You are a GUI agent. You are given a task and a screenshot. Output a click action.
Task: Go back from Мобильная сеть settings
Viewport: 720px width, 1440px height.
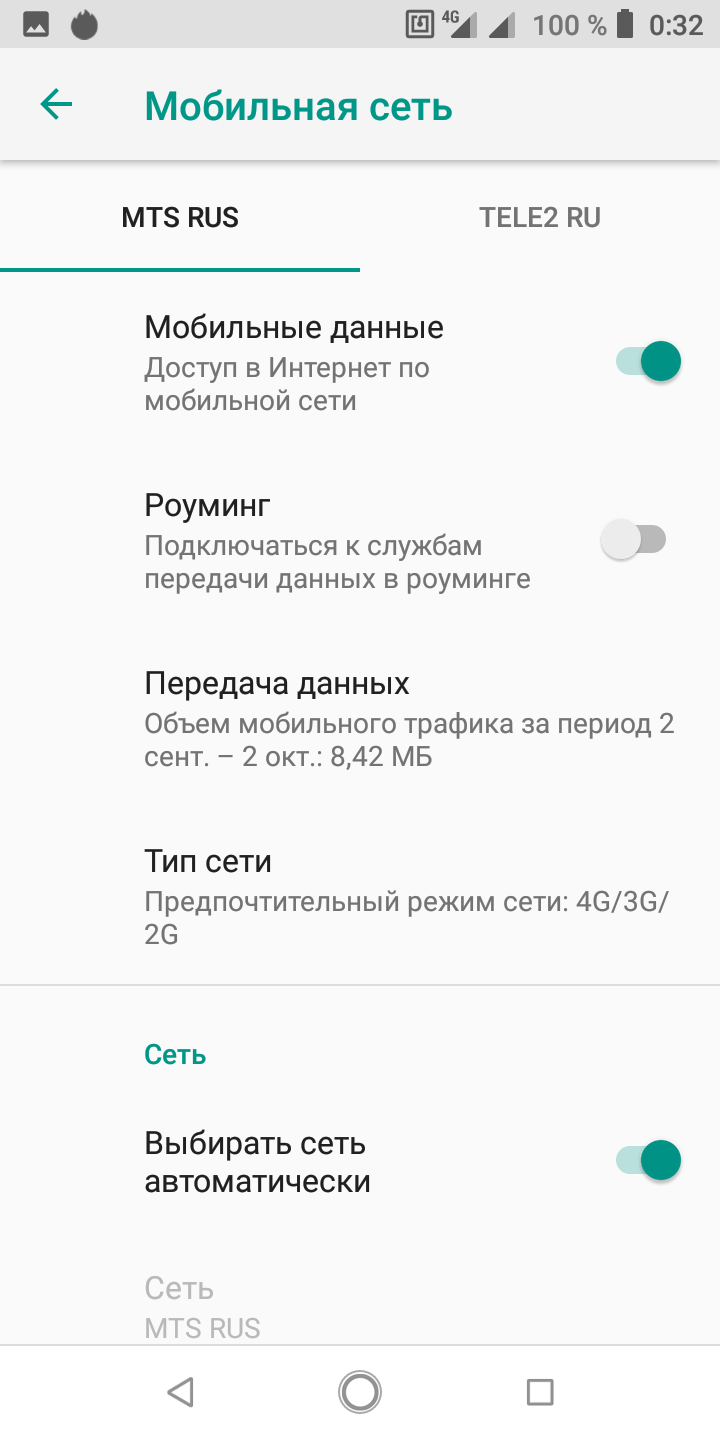click(x=56, y=105)
